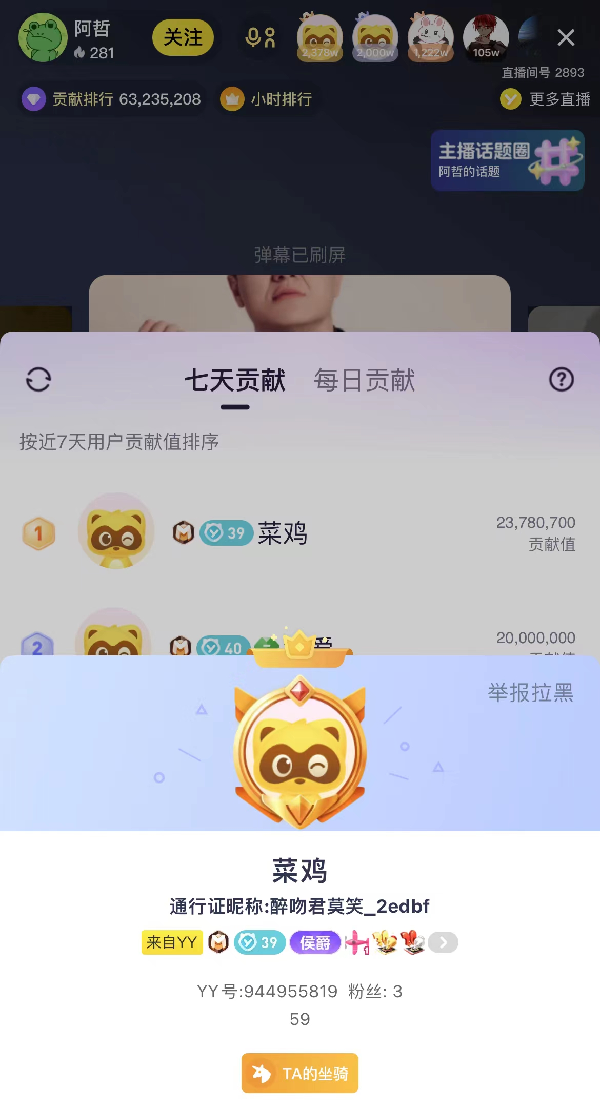Select the 七天贡献 tab
Image resolution: width=600 pixels, height=1112 pixels.
(x=235, y=380)
